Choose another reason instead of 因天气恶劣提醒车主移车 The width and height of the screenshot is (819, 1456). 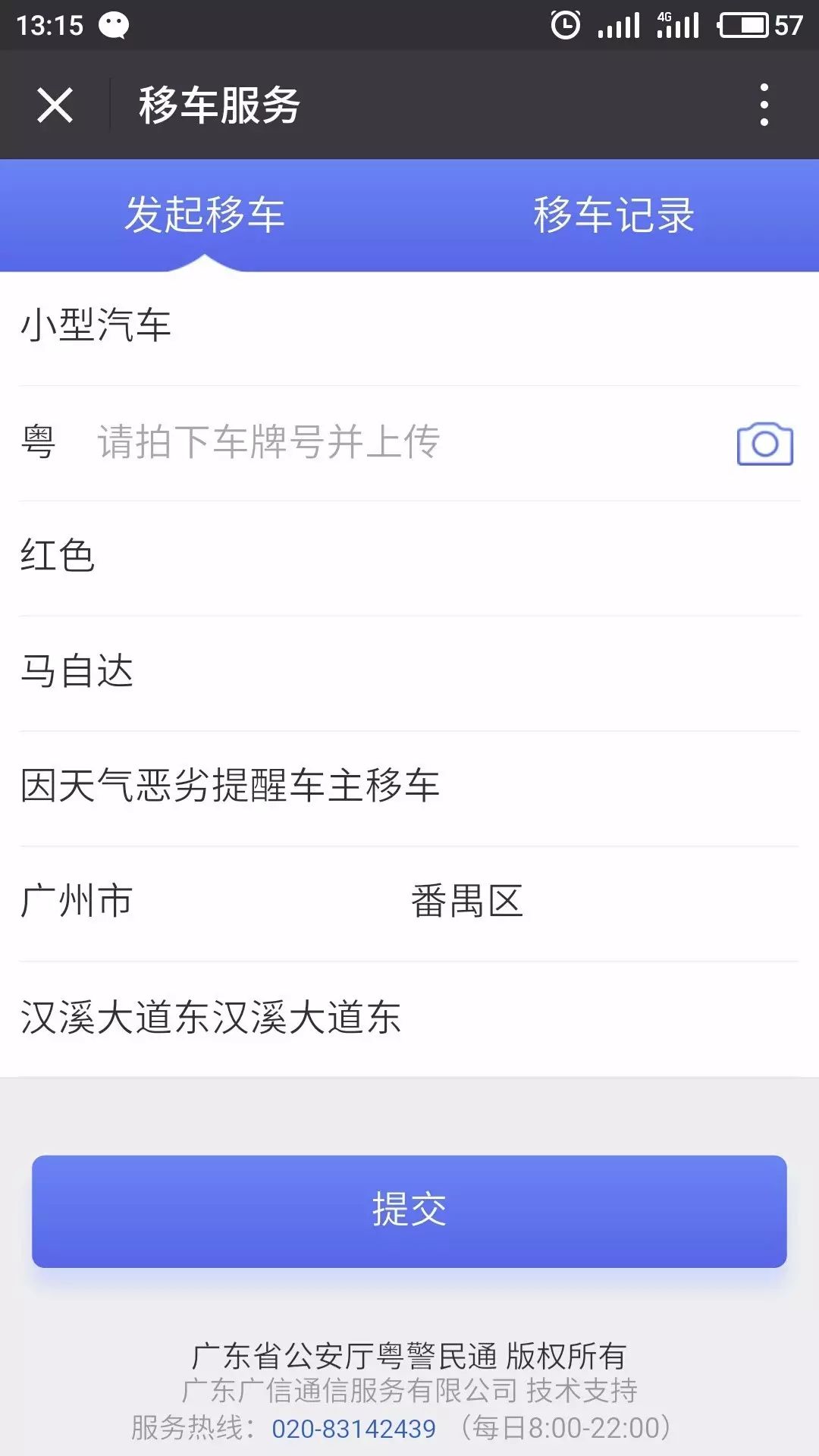(x=230, y=786)
